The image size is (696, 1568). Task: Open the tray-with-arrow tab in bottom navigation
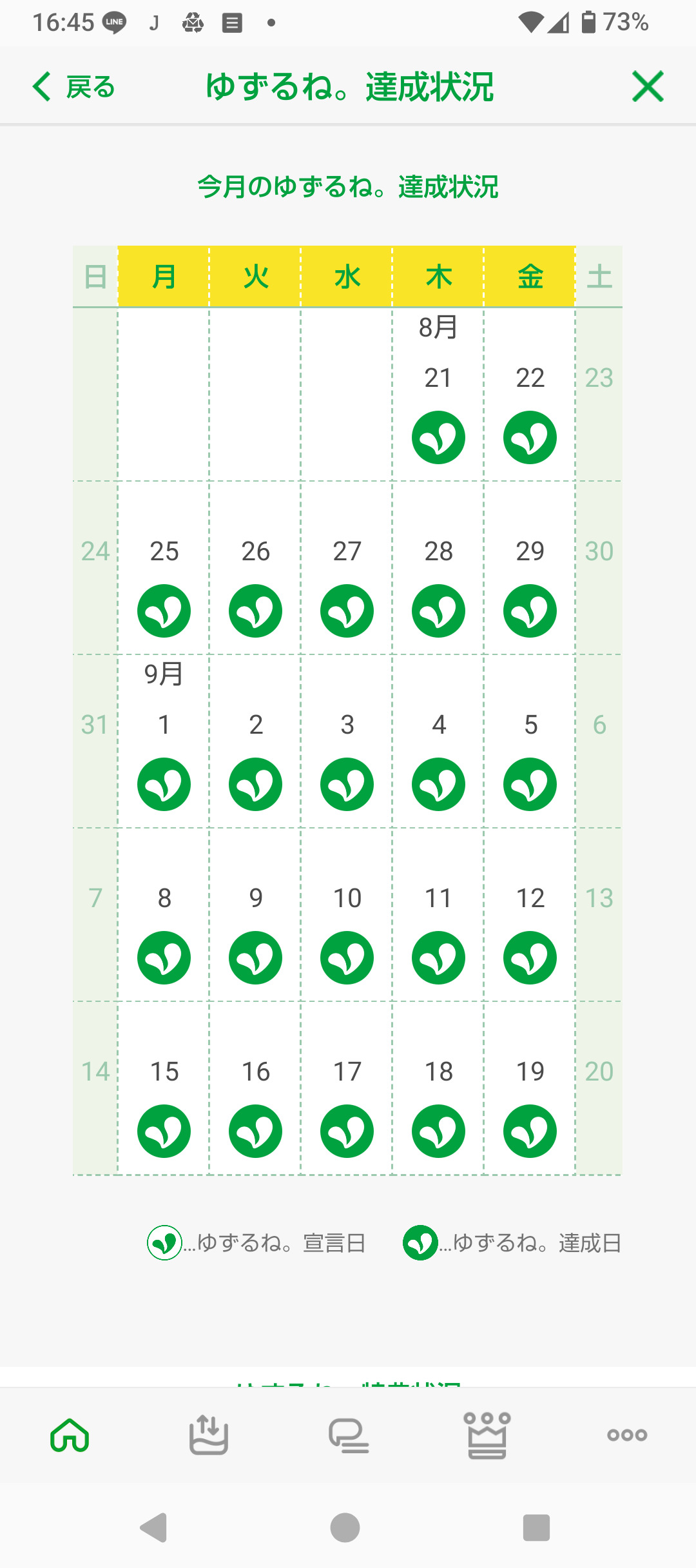209,1435
